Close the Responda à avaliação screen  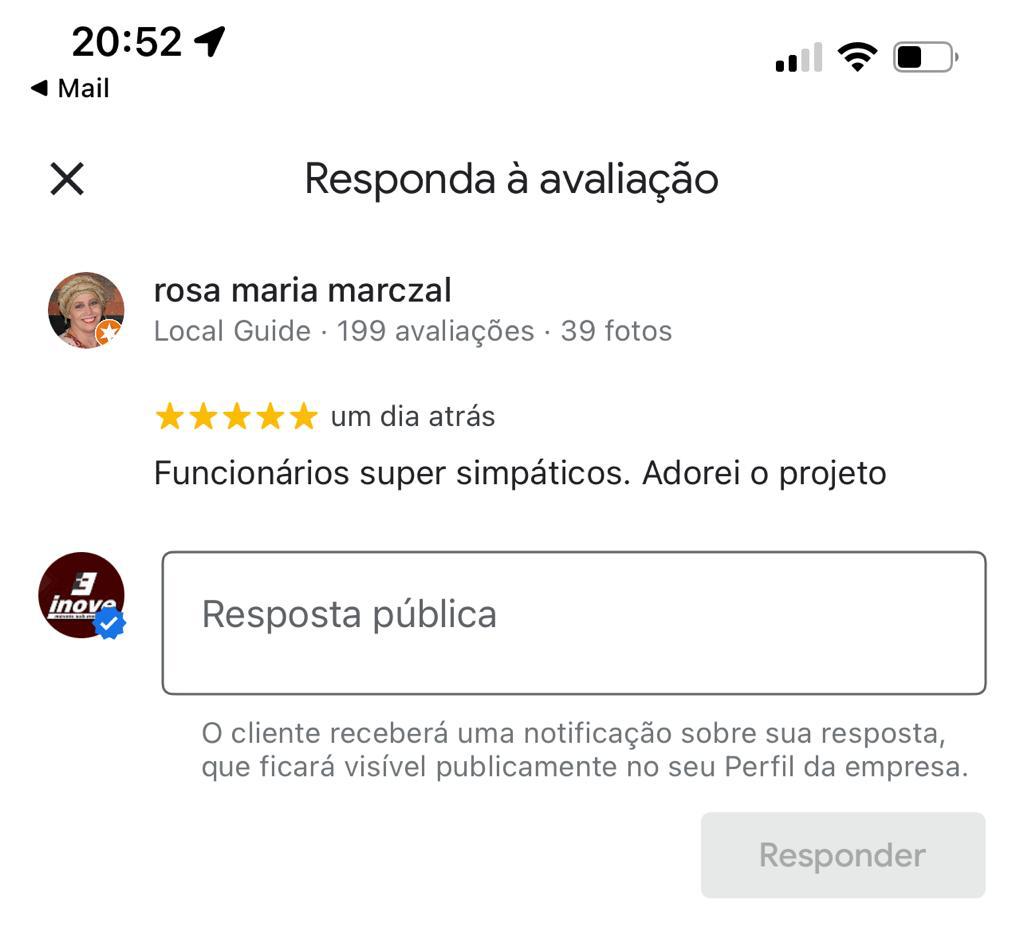(x=67, y=179)
